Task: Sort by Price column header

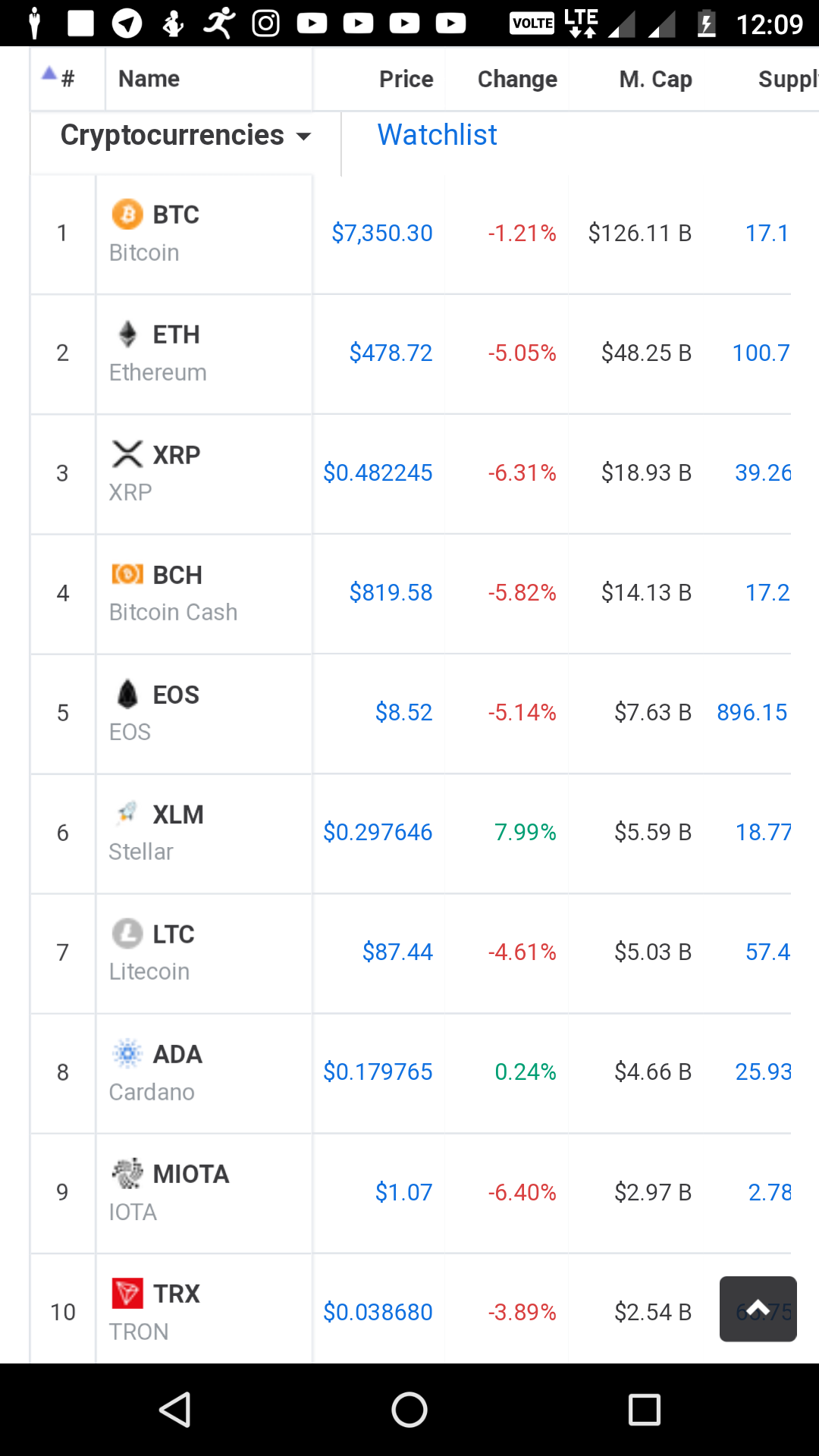Action: (x=406, y=79)
